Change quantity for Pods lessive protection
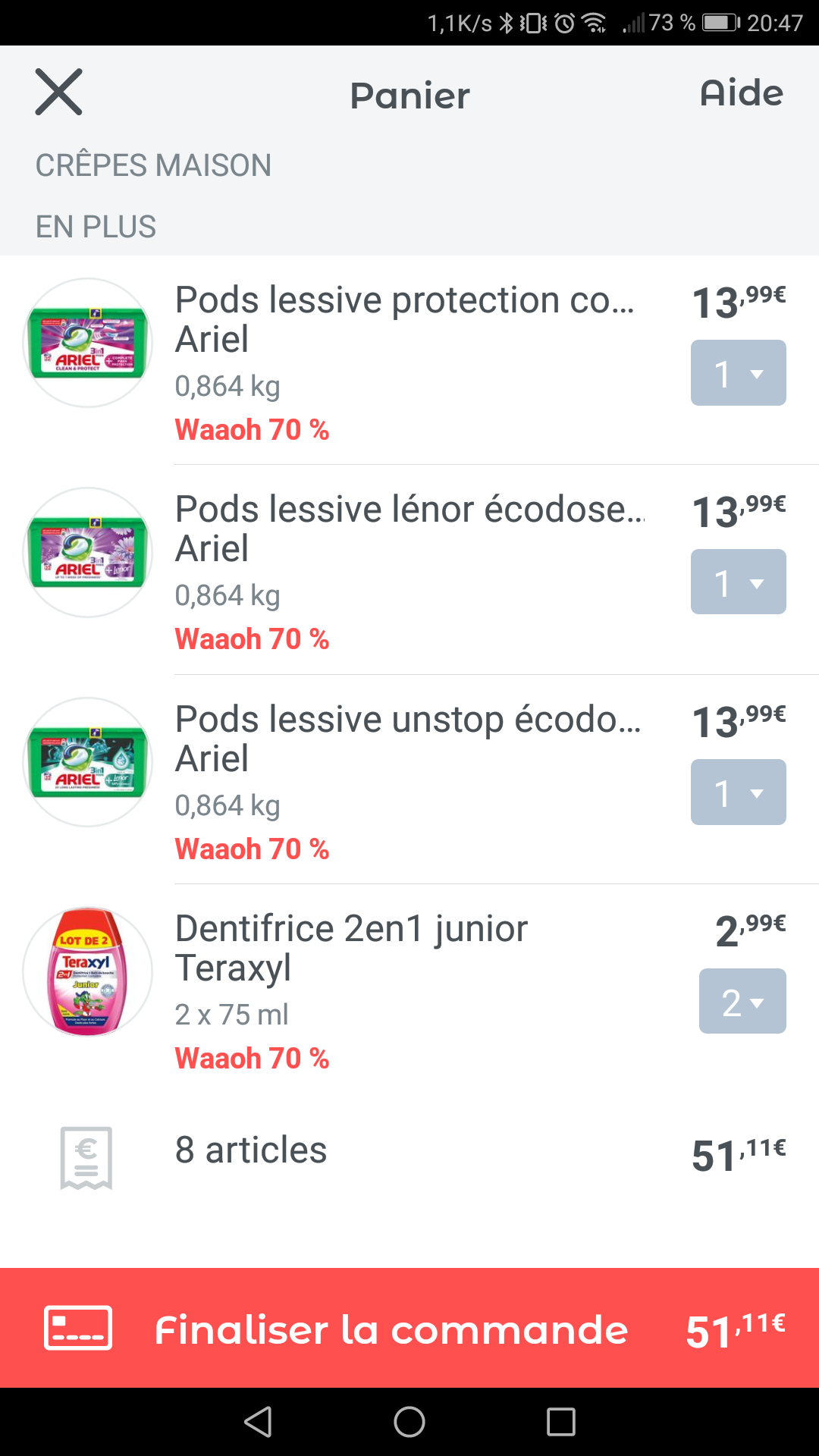The image size is (819, 1456). click(x=738, y=372)
